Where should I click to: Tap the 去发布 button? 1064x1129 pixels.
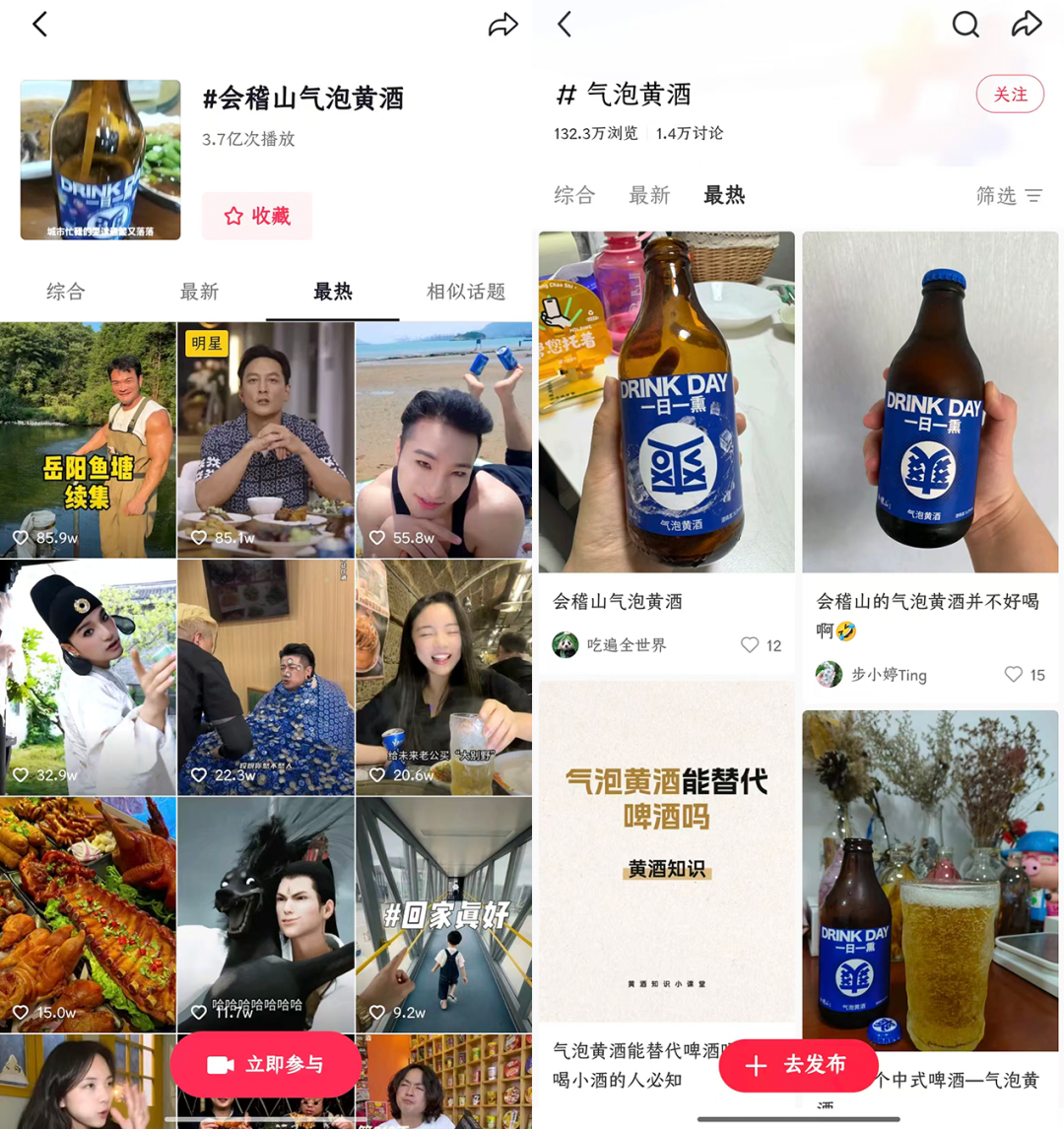798,1065
